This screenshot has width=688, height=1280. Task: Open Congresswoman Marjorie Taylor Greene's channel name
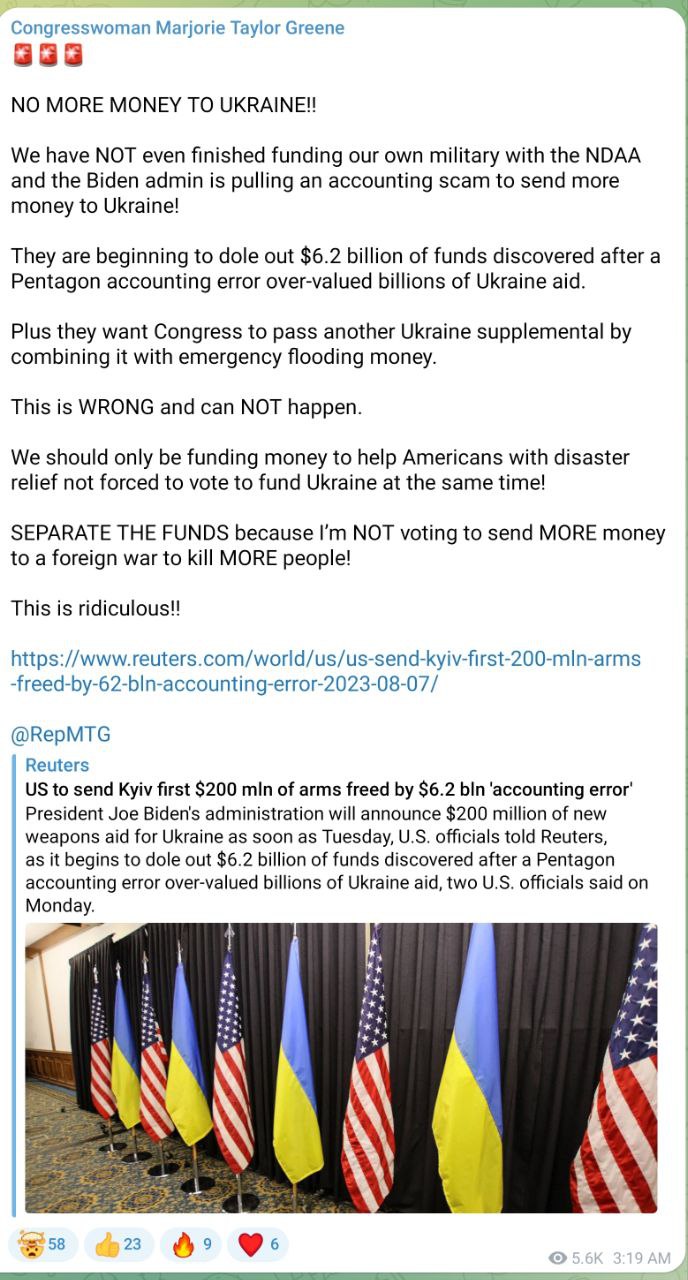pyautogui.click(x=177, y=28)
